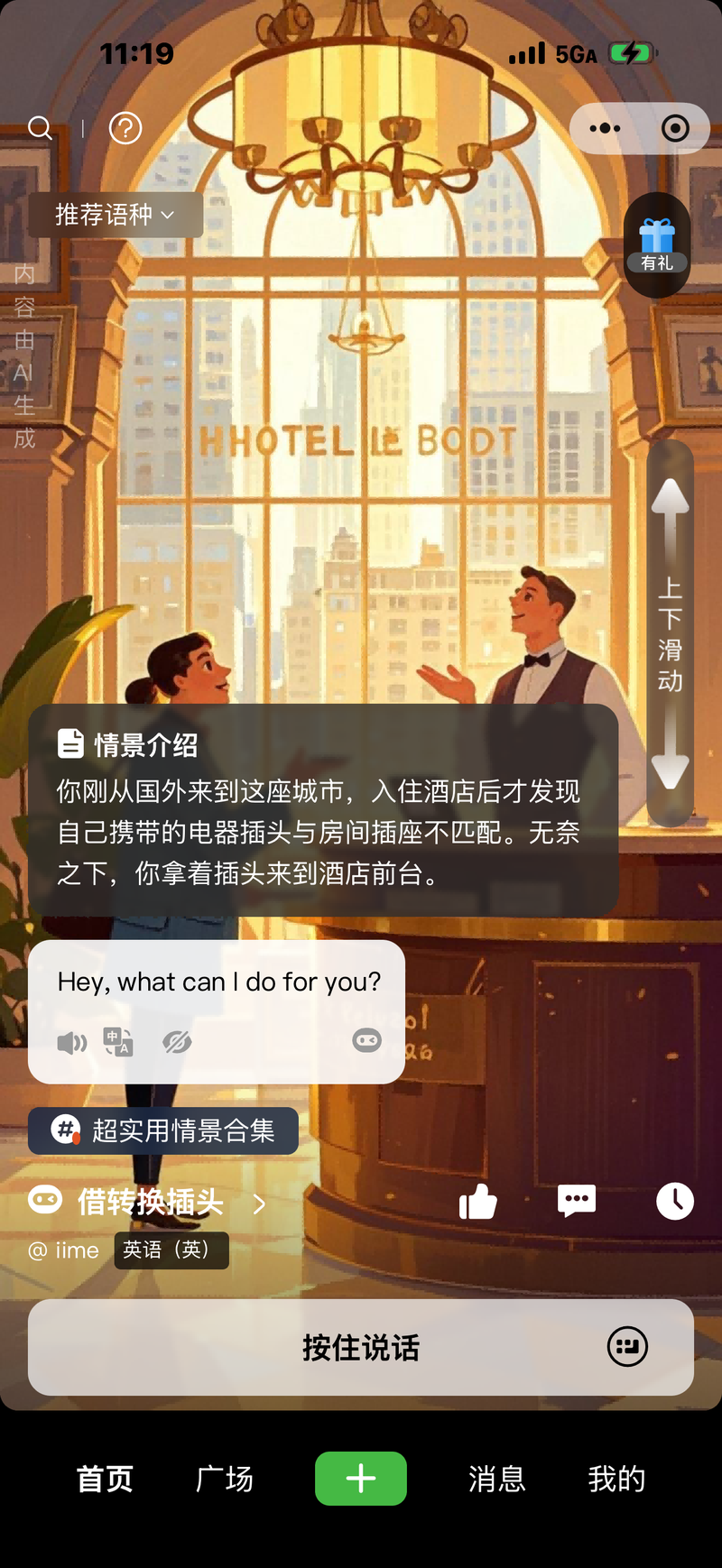Open the help question mark icon
The width and height of the screenshot is (722, 1568).
pos(125,128)
